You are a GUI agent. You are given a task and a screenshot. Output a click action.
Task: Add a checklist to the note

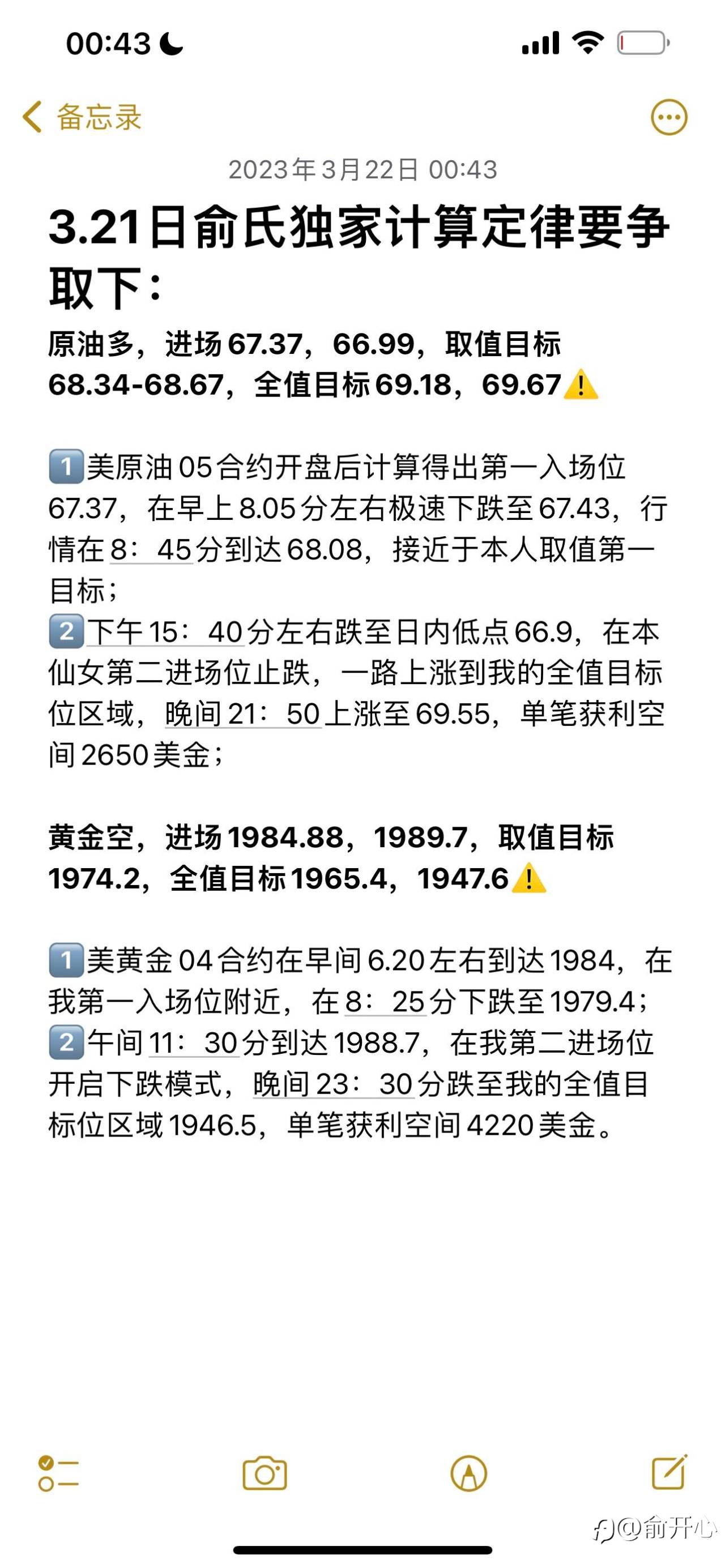58,1473
